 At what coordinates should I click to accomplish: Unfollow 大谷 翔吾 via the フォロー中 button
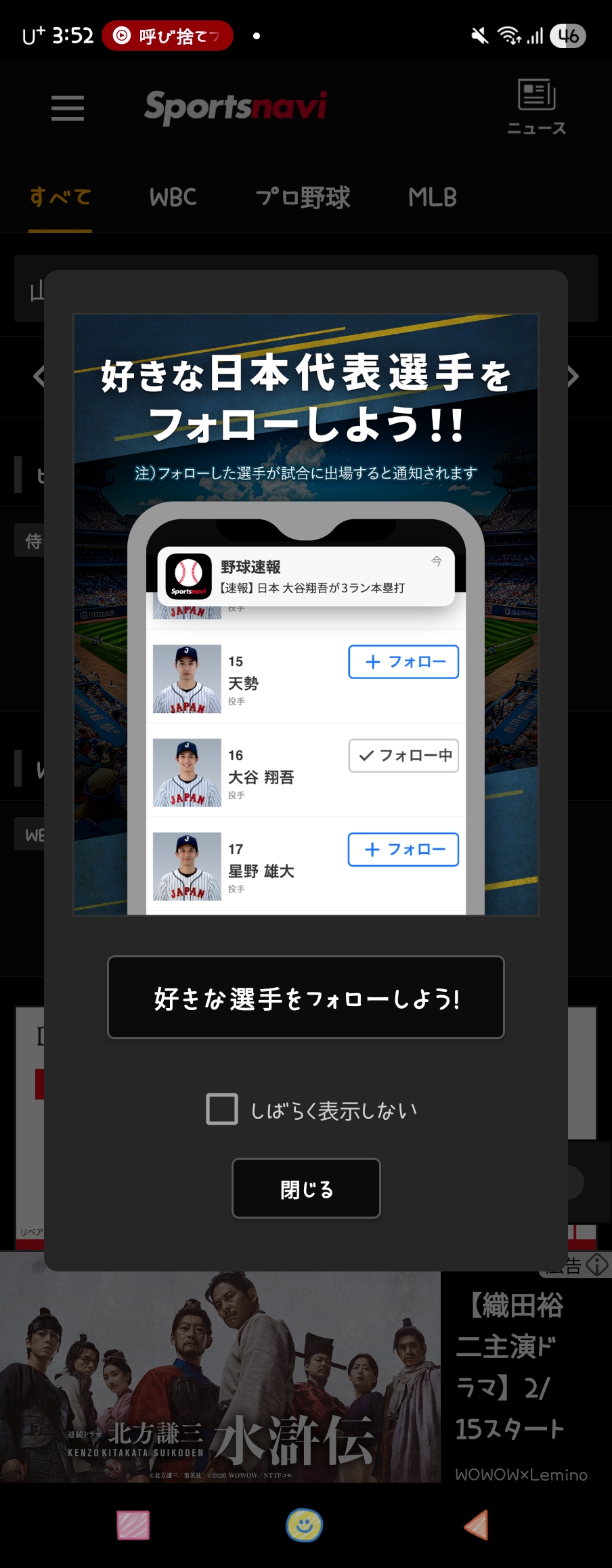coord(403,756)
